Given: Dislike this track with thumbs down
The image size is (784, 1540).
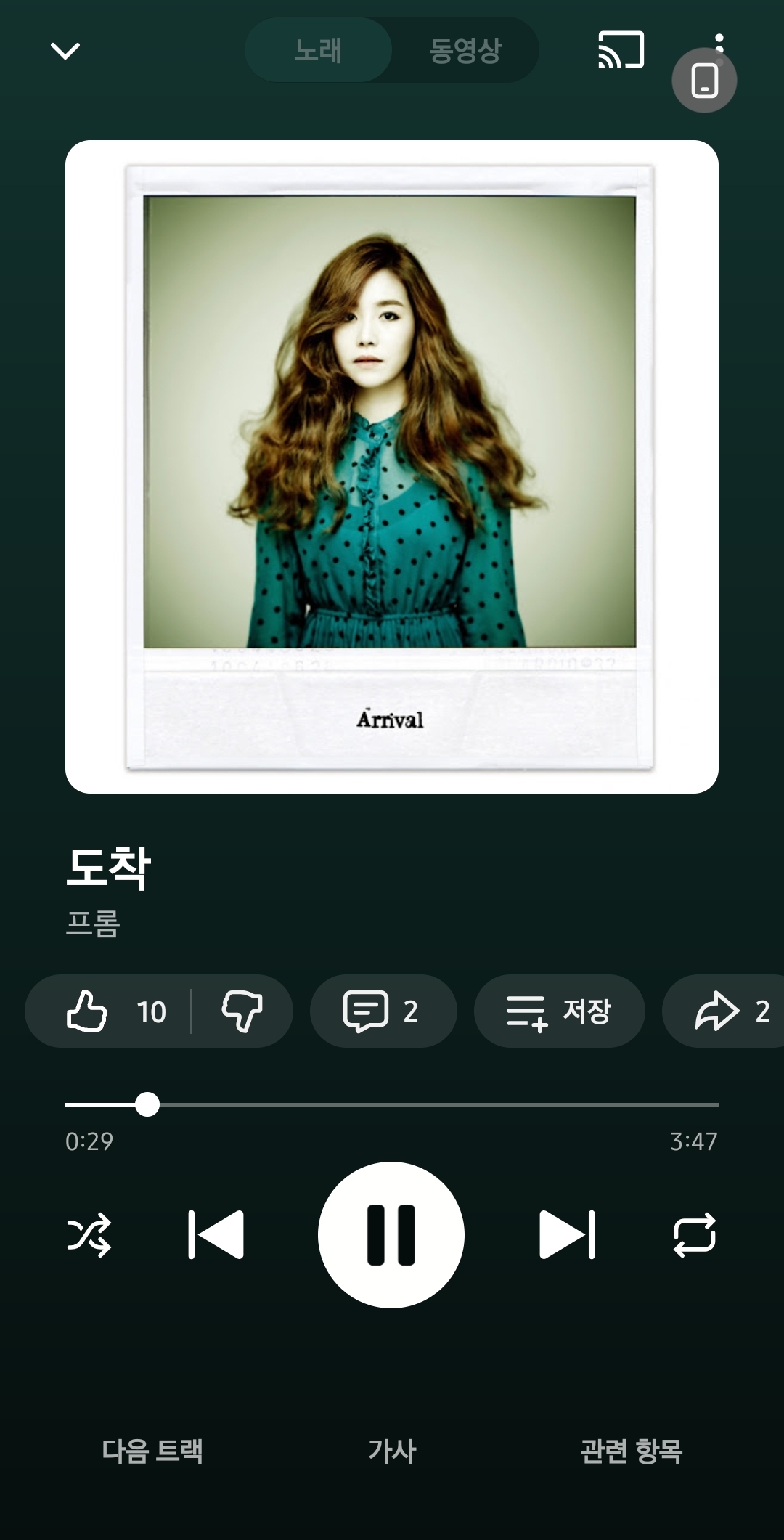Looking at the screenshot, I should coord(242,1011).
